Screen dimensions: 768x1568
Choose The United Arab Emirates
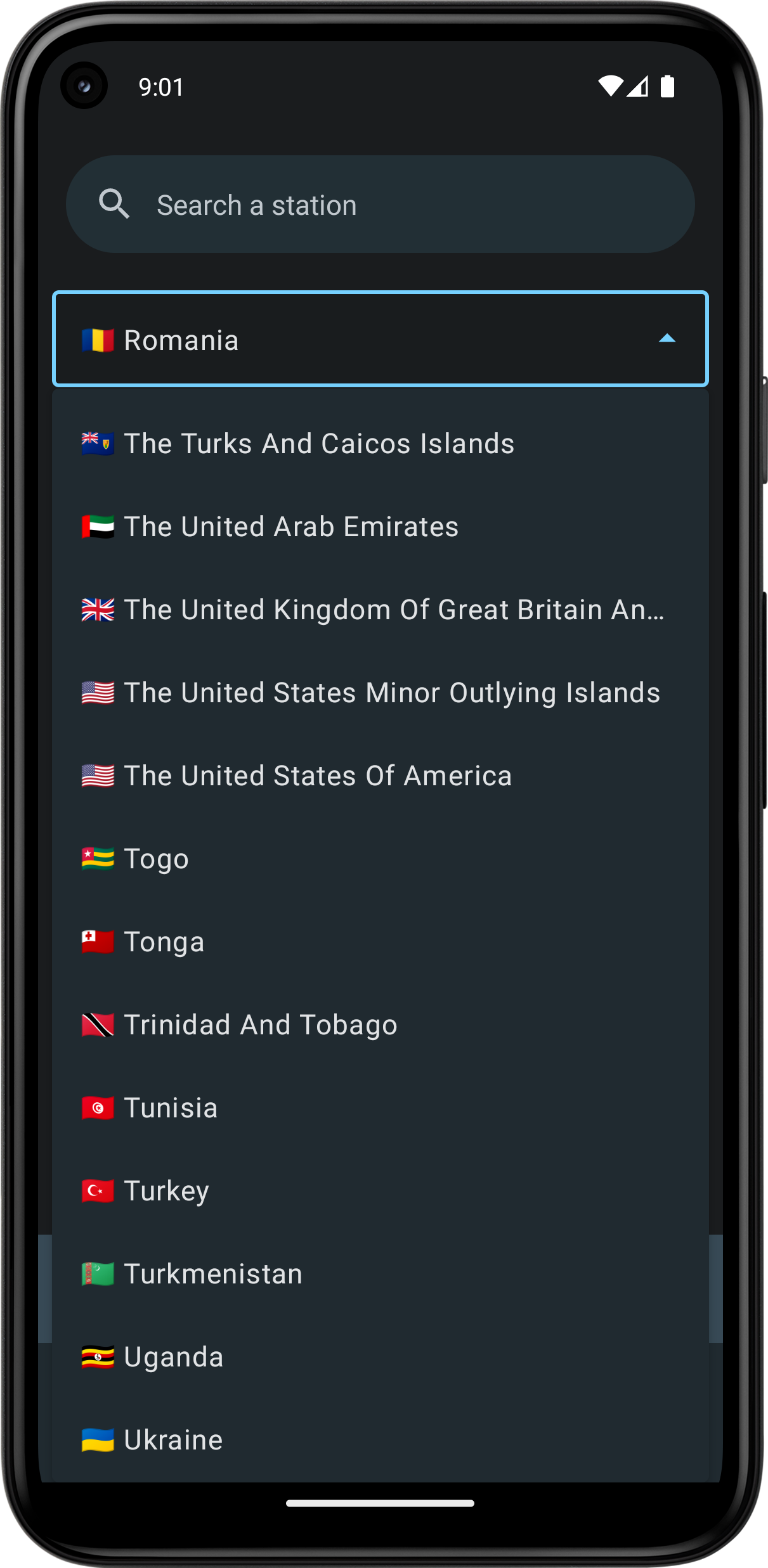point(381,527)
